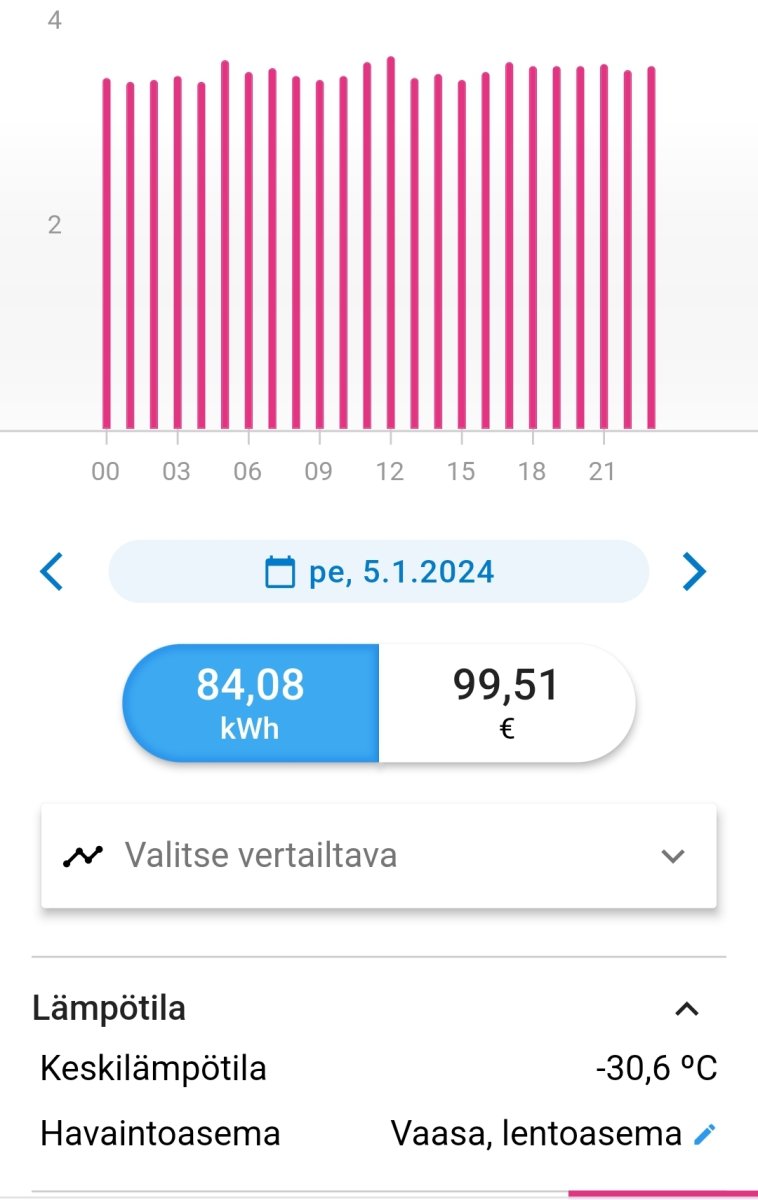758x1200 pixels.
Task: Open the date picker pe, 5.1.2024
Action: pyautogui.click(x=378, y=572)
